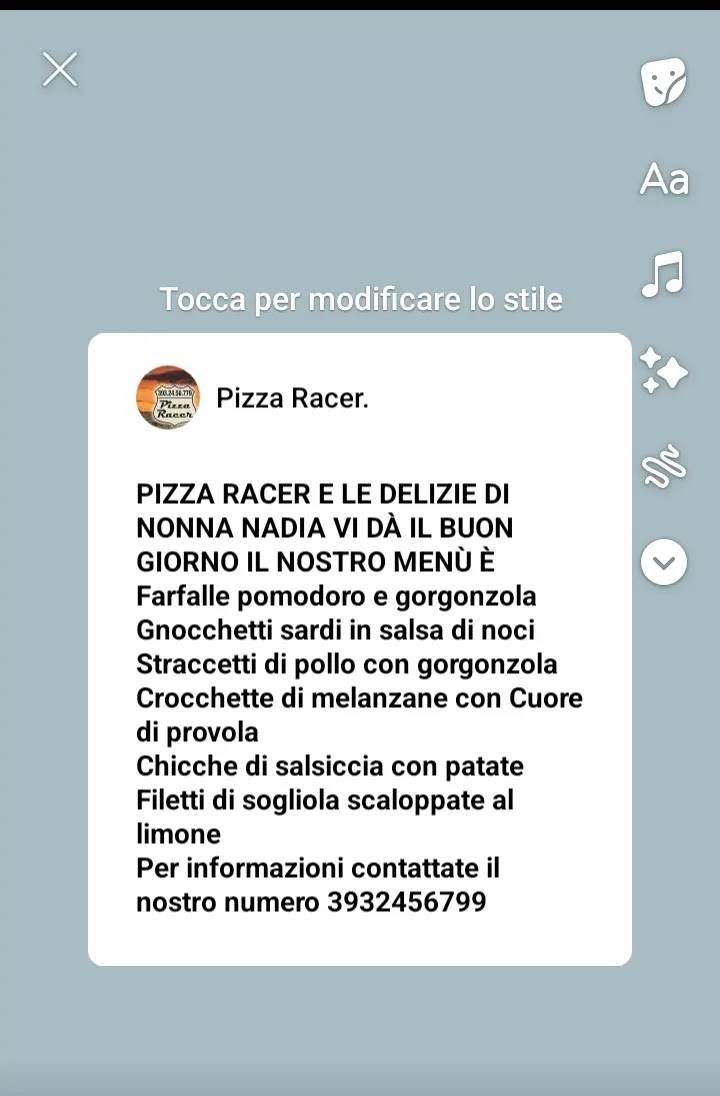Tap the "Straccetti di pollo" menu line

pyautogui.click(x=347, y=663)
